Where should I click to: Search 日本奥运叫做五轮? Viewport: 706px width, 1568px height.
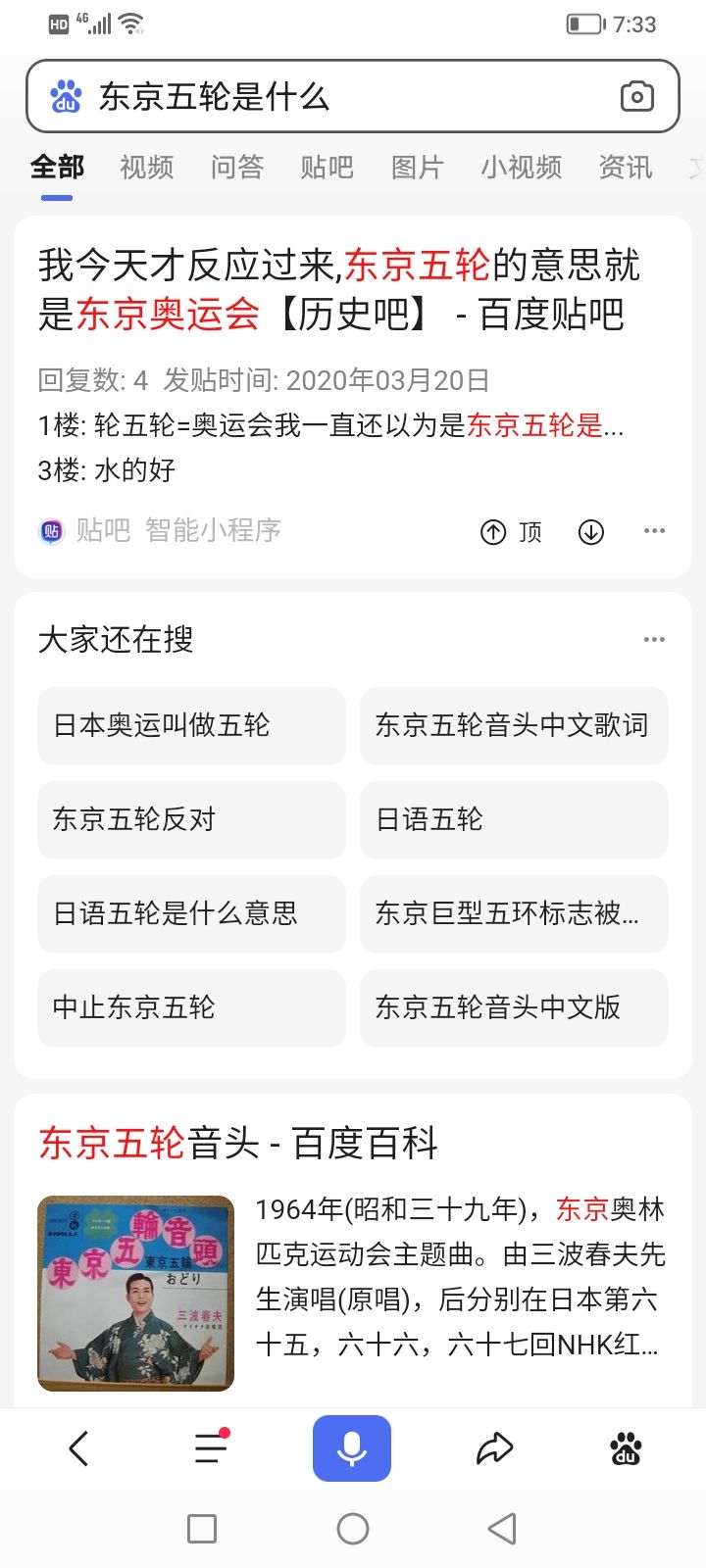coord(191,725)
